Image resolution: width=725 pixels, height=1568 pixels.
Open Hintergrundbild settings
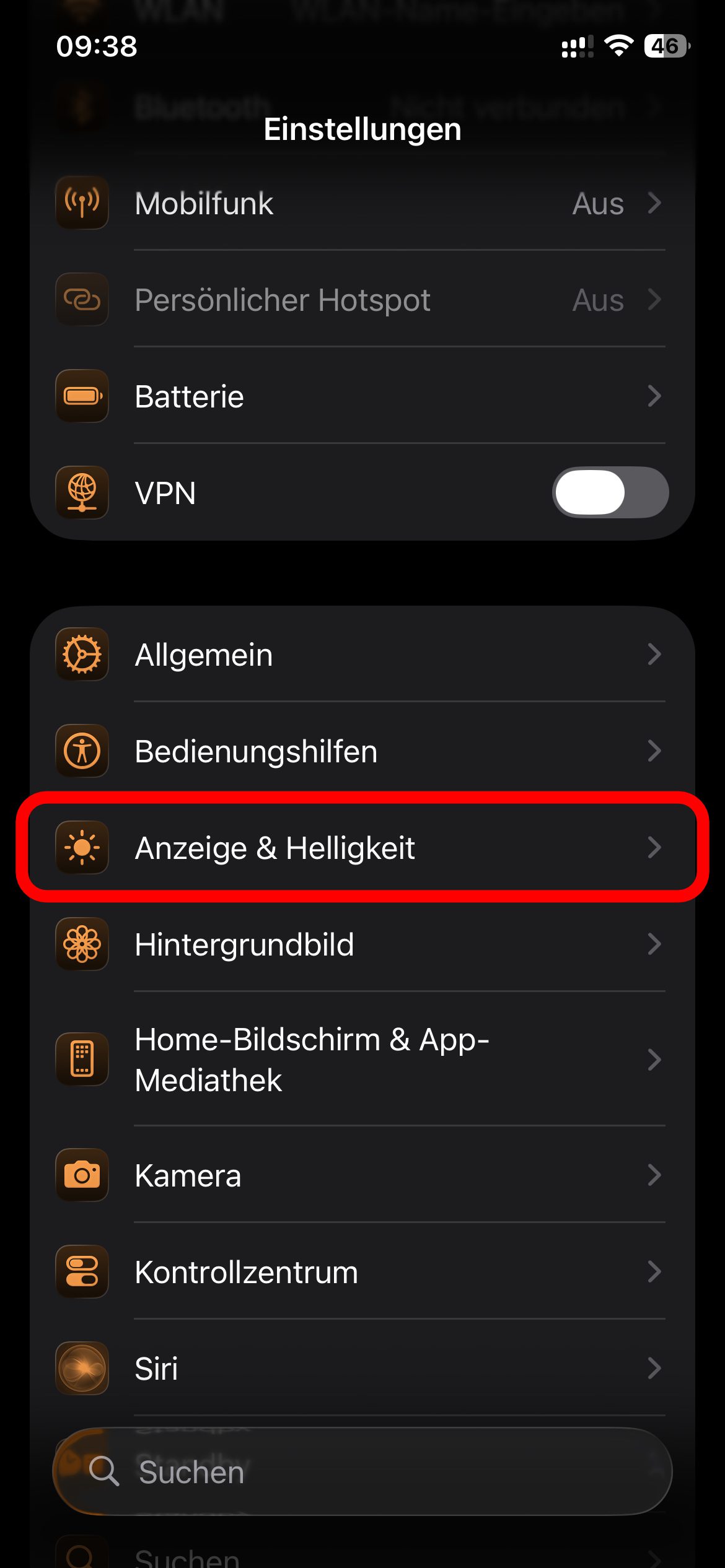coord(362,944)
